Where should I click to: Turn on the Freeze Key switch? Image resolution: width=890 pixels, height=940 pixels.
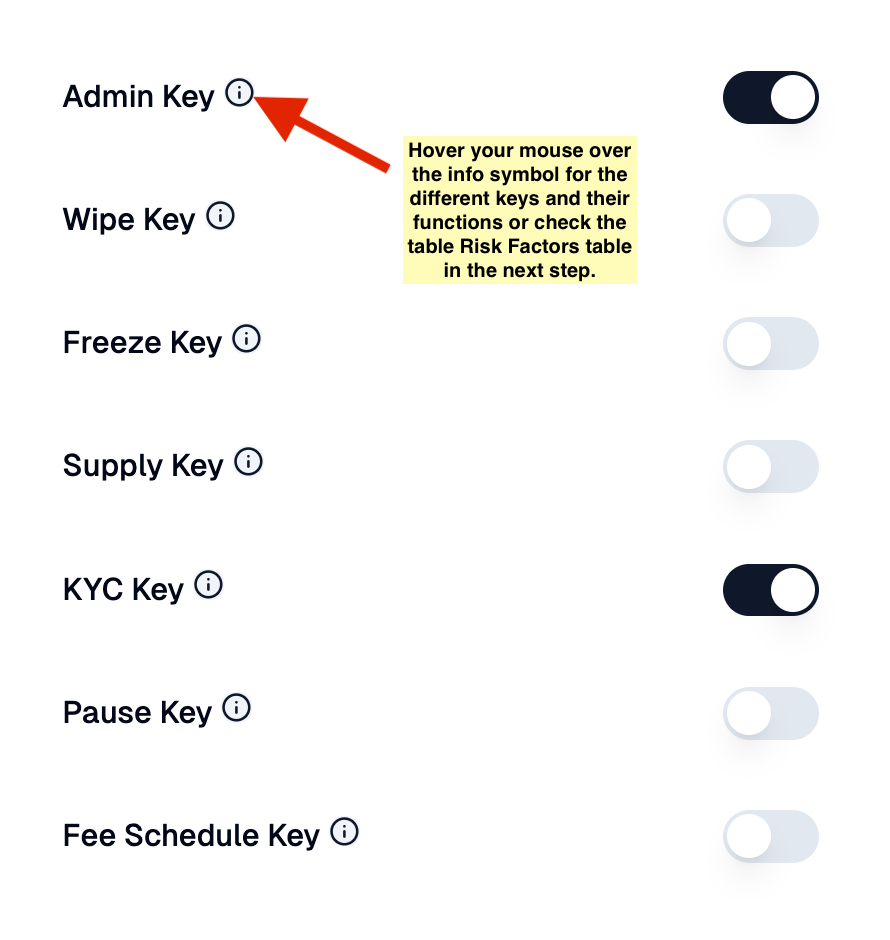click(770, 344)
